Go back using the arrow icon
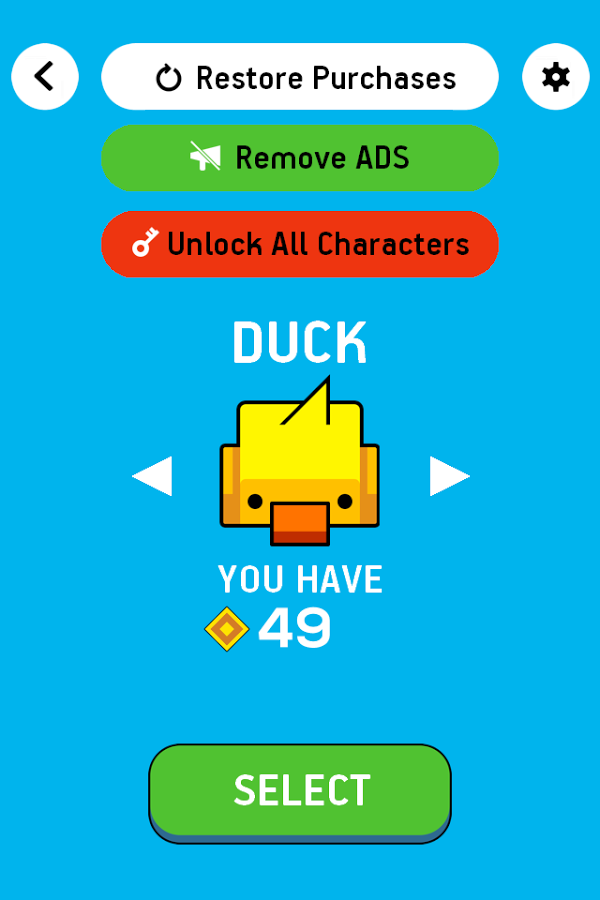Screen dimensions: 600x900 pyautogui.click(x=44, y=76)
